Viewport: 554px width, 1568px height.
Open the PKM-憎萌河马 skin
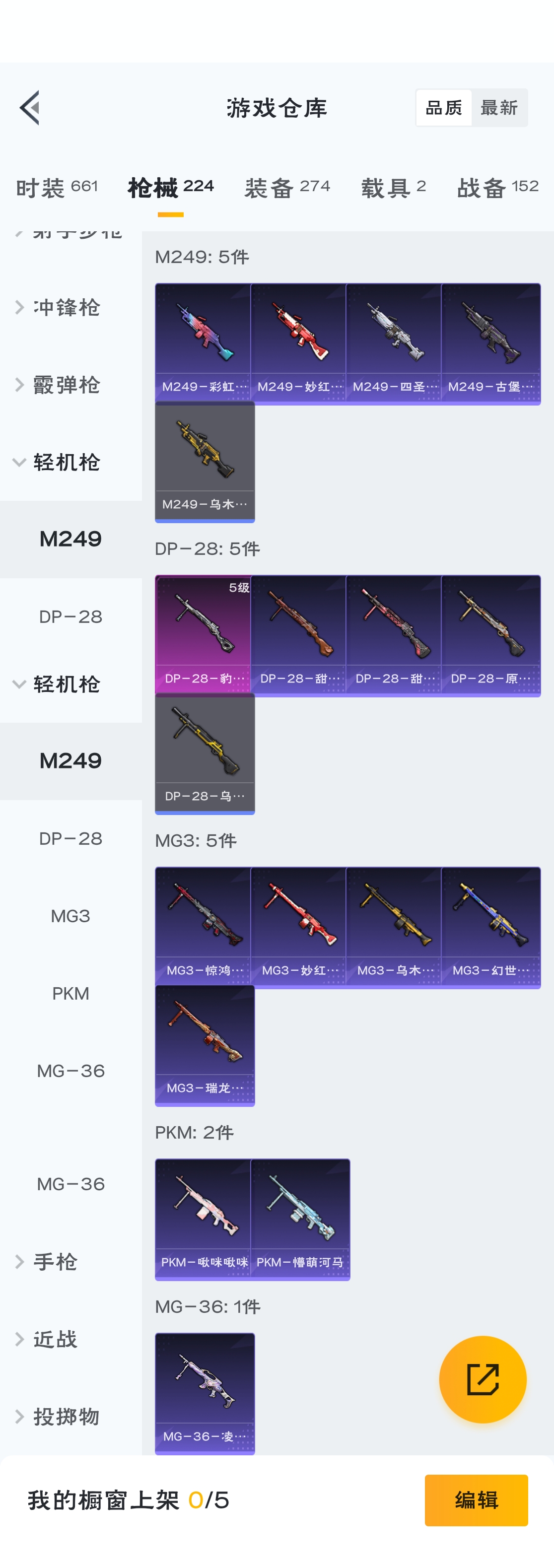[299, 1219]
